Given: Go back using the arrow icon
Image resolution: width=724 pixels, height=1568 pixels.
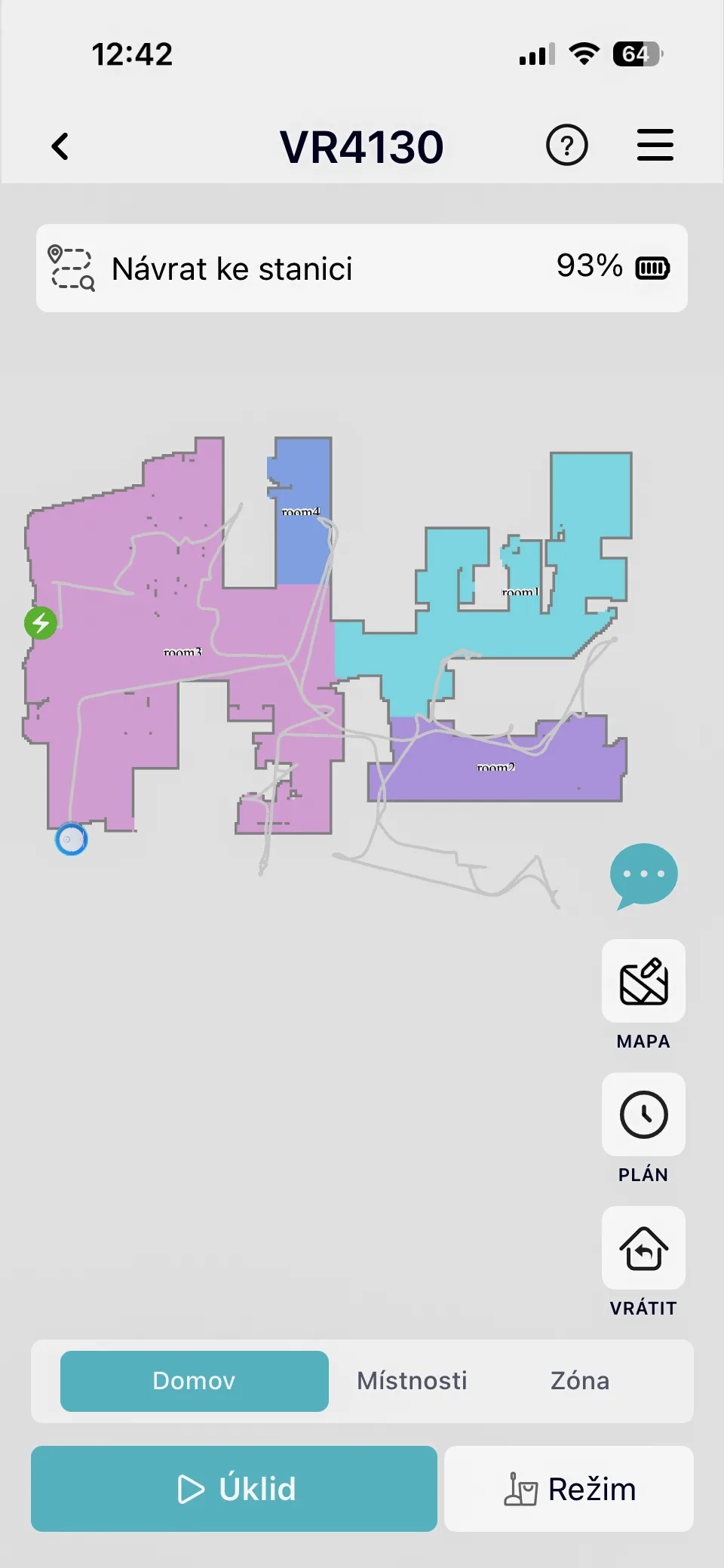Looking at the screenshot, I should (x=60, y=146).
